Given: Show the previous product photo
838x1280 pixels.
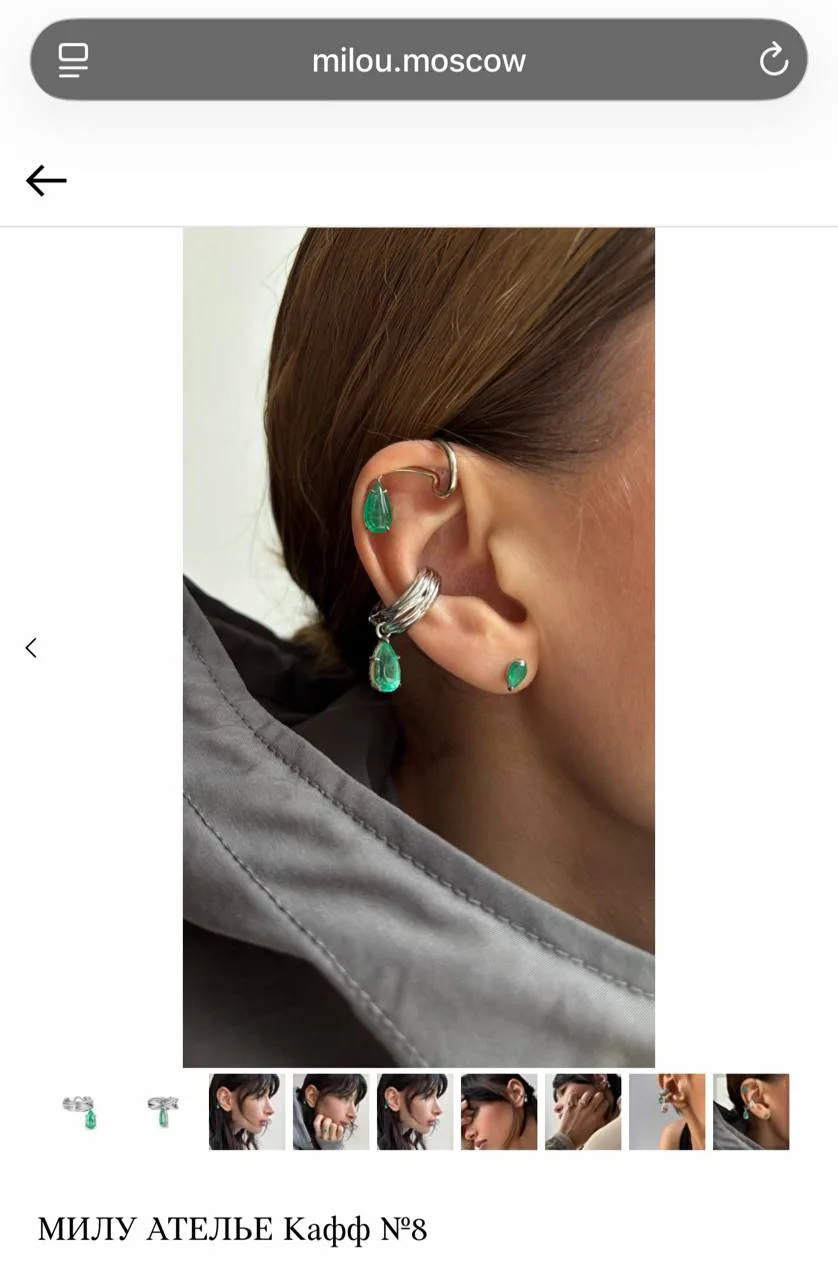Looking at the screenshot, I should (x=31, y=648).
